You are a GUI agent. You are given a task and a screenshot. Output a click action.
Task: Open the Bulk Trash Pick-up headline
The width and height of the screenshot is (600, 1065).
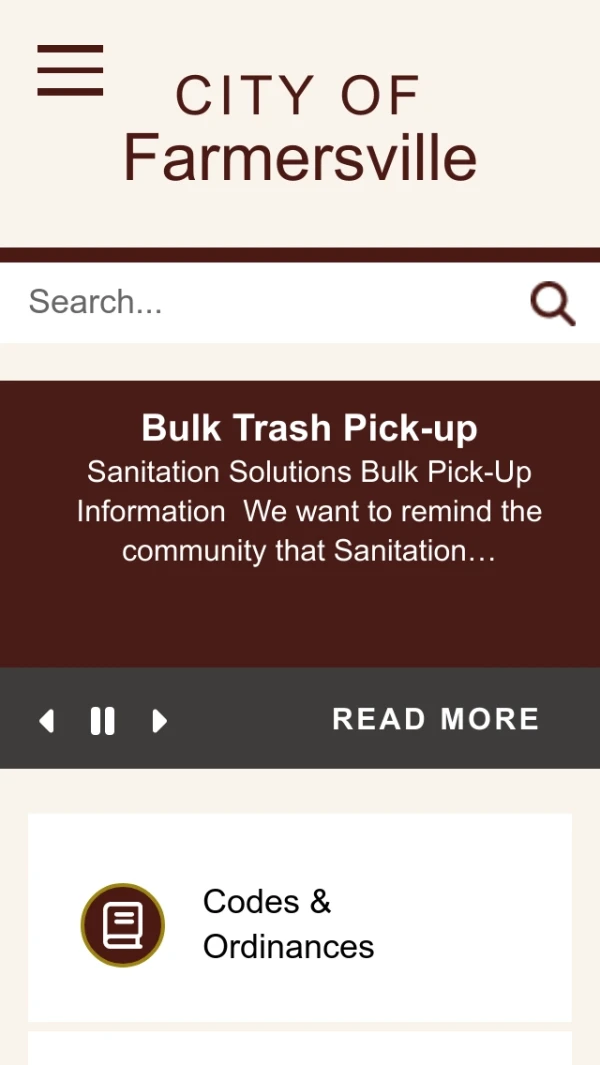309,428
